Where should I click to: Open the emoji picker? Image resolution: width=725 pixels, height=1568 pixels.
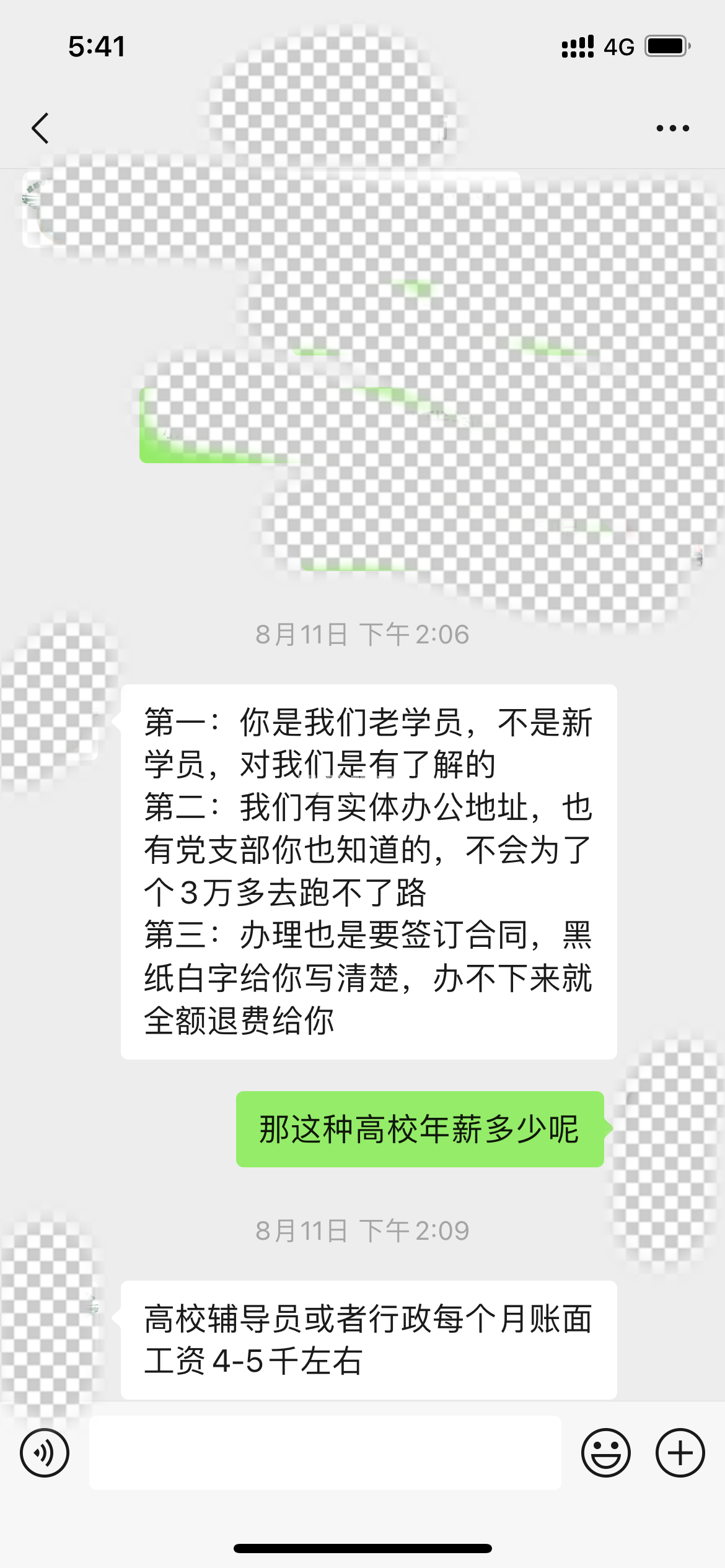(x=605, y=1453)
